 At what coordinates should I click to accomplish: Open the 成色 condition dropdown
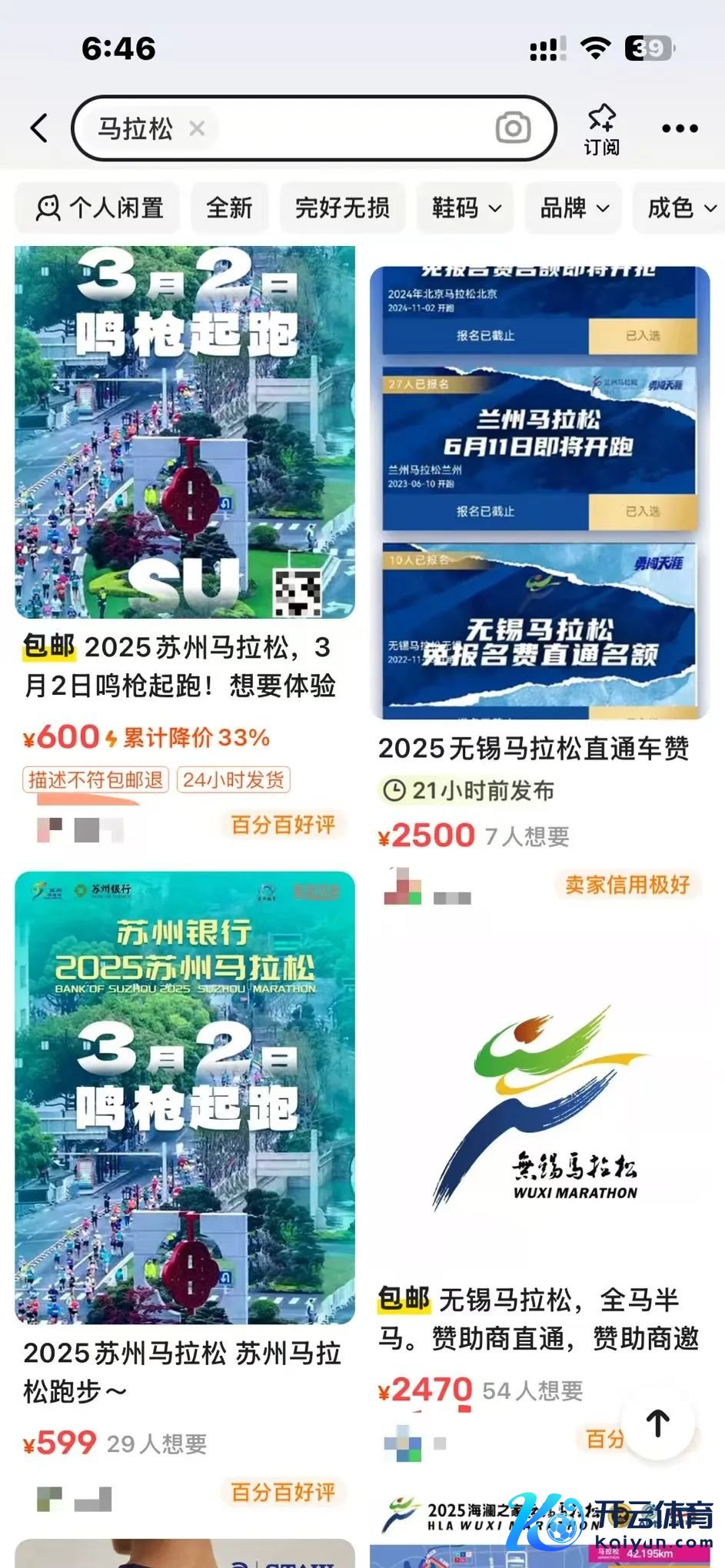click(x=680, y=208)
